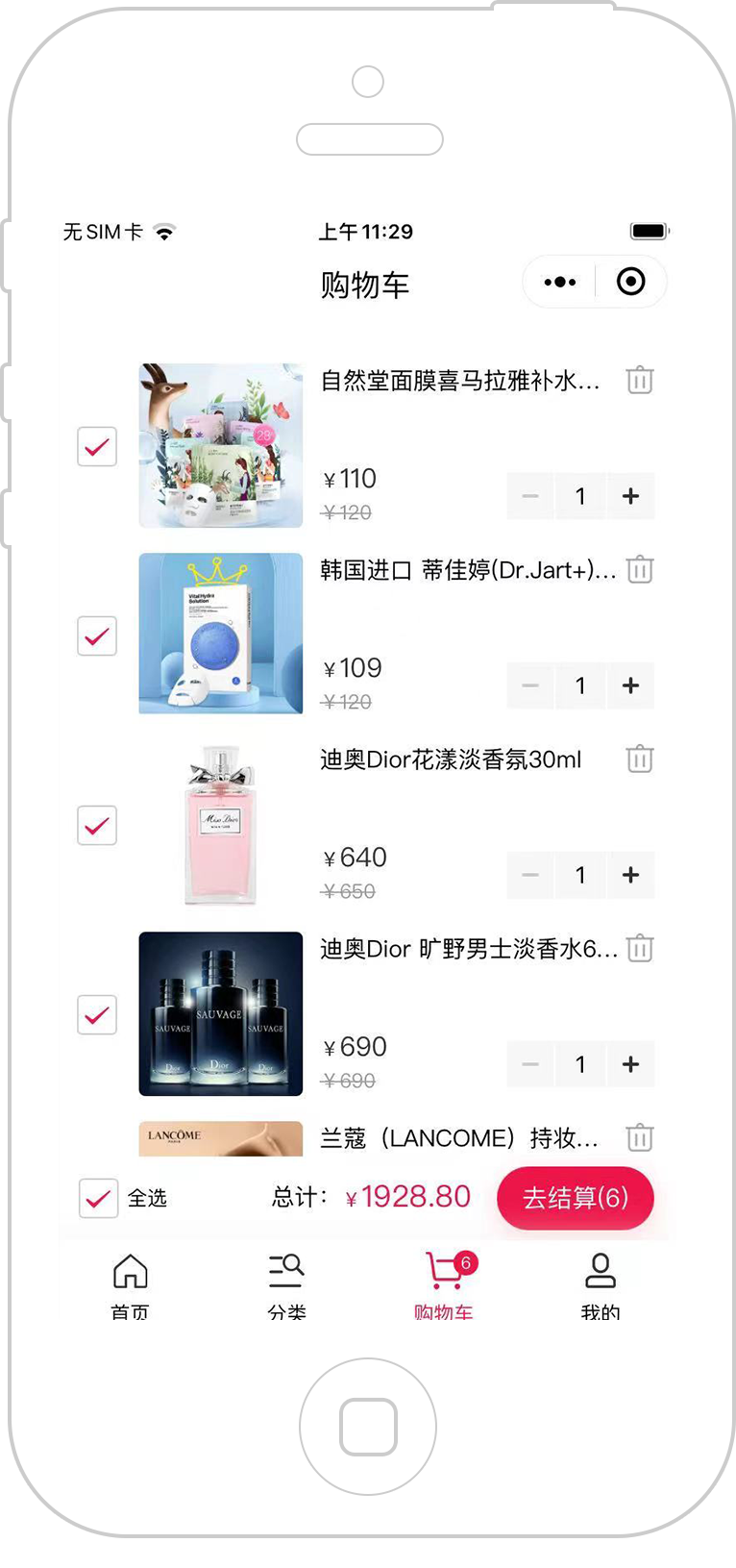Go to the 分类 category tab
Image resolution: width=736 pixels, height=1568 pixels.
pyautogui.click(x=286, y=1285)
